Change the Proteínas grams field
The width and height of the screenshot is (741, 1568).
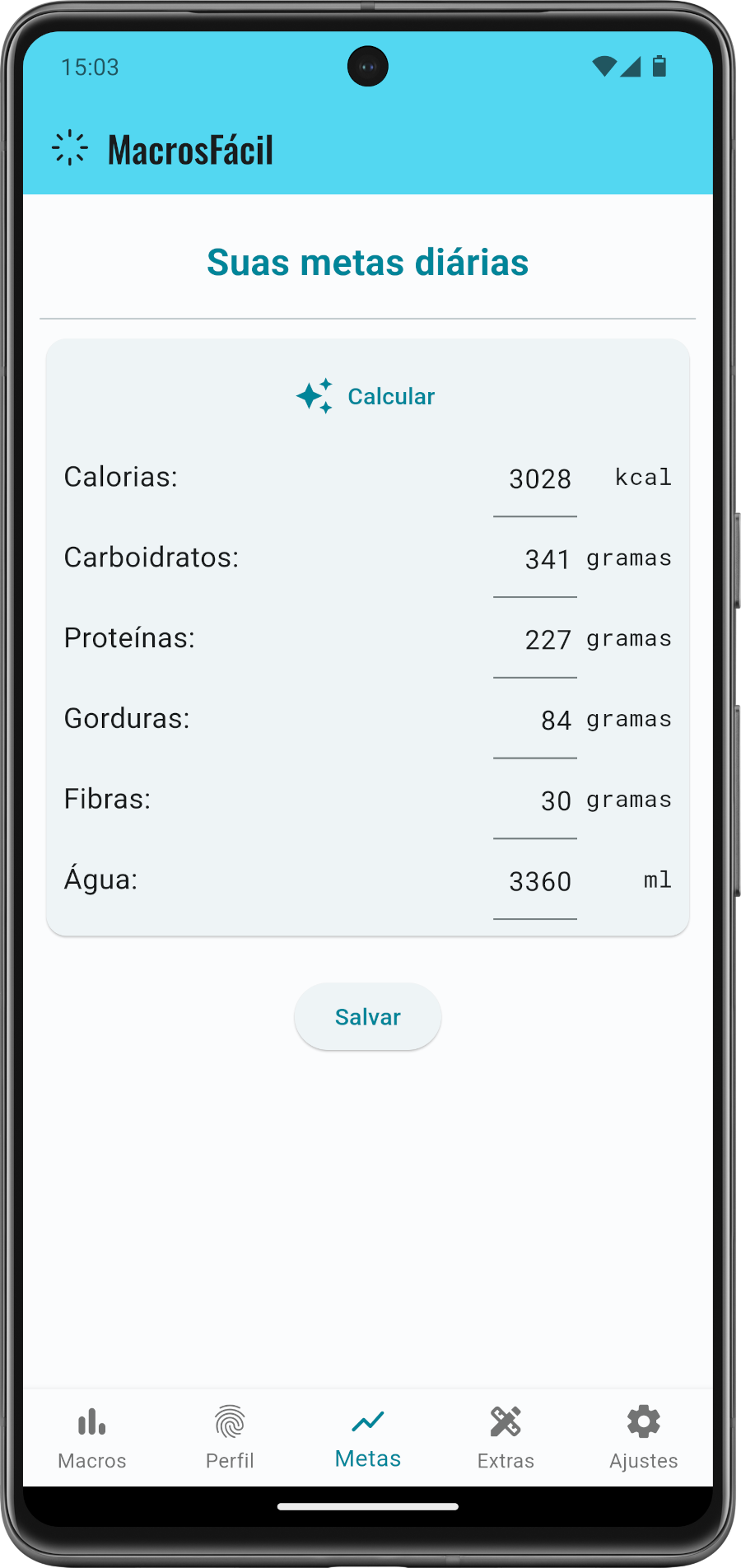536,640
